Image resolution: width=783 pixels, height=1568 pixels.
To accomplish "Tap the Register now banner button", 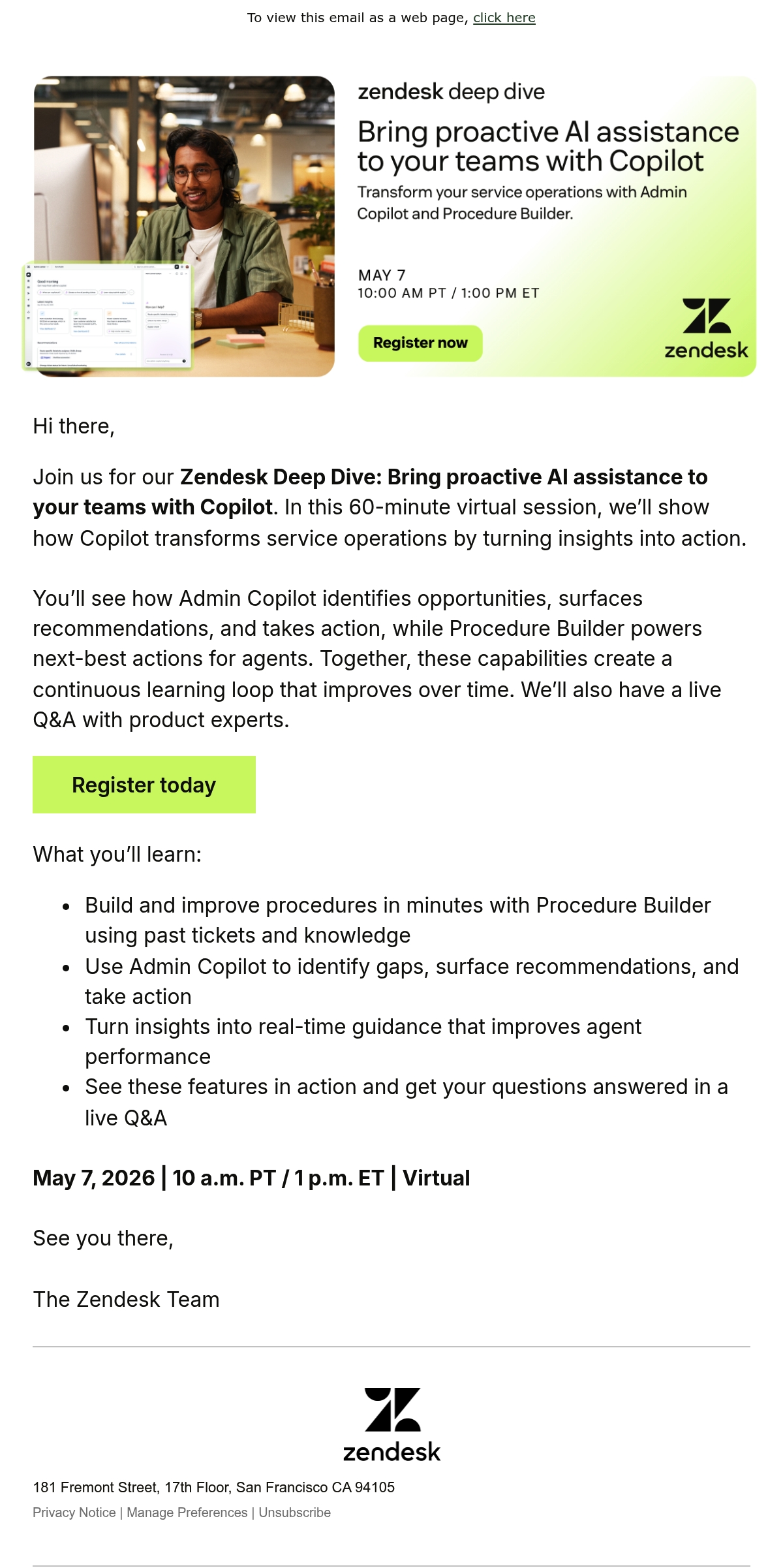I will pos(420,343).
